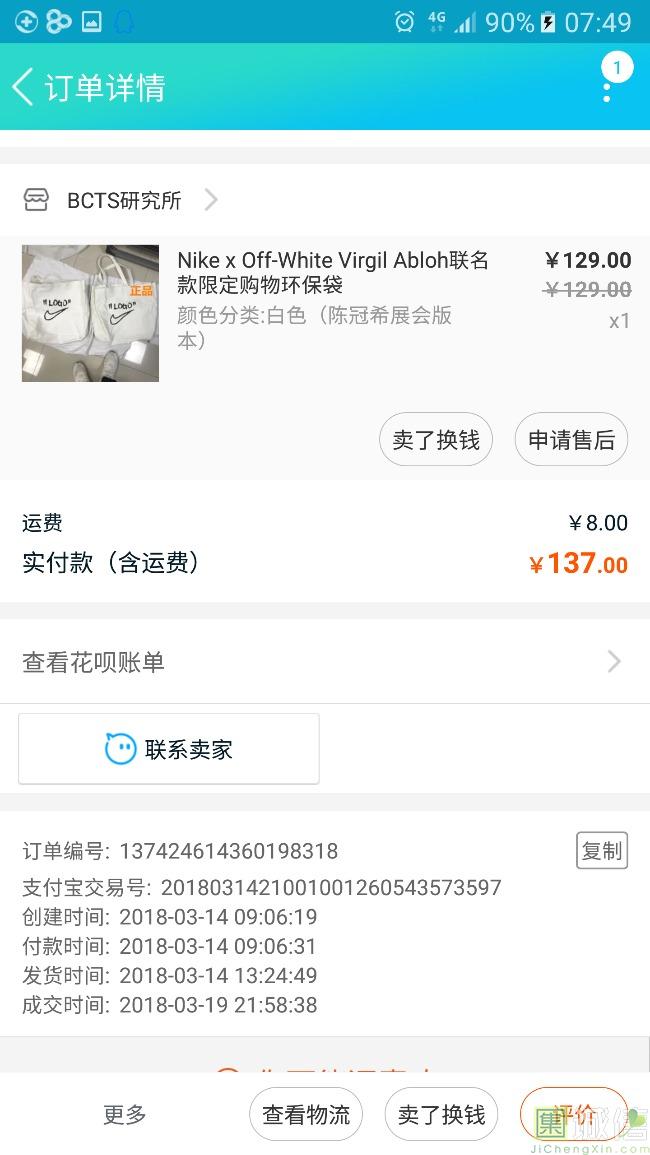
Task: Go back from the order details page
Action: [x=24, y=87]
